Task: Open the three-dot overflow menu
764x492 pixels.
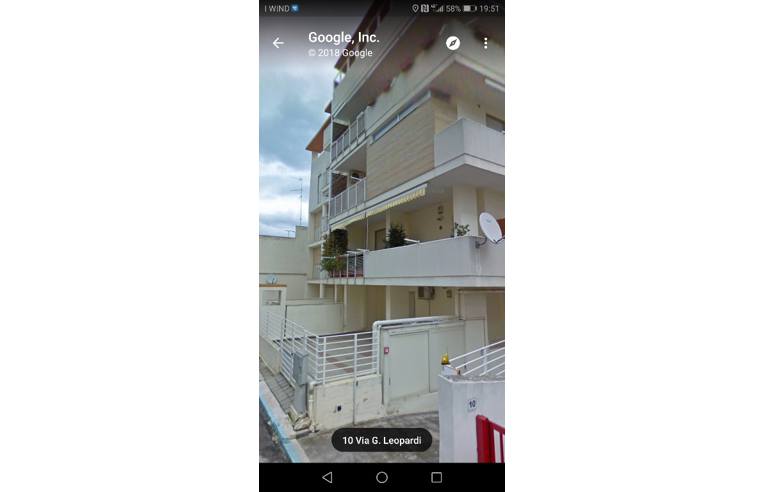Action: click(x=486, y=43)
